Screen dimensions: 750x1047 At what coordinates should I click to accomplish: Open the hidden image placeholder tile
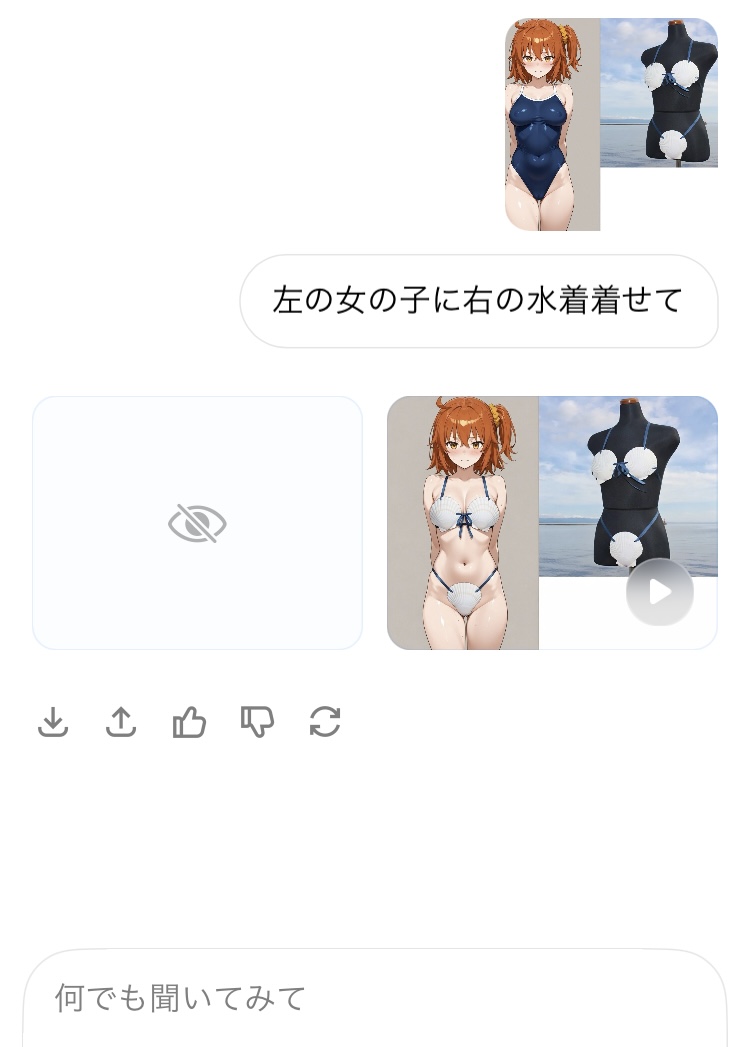[x=197, y=523]
